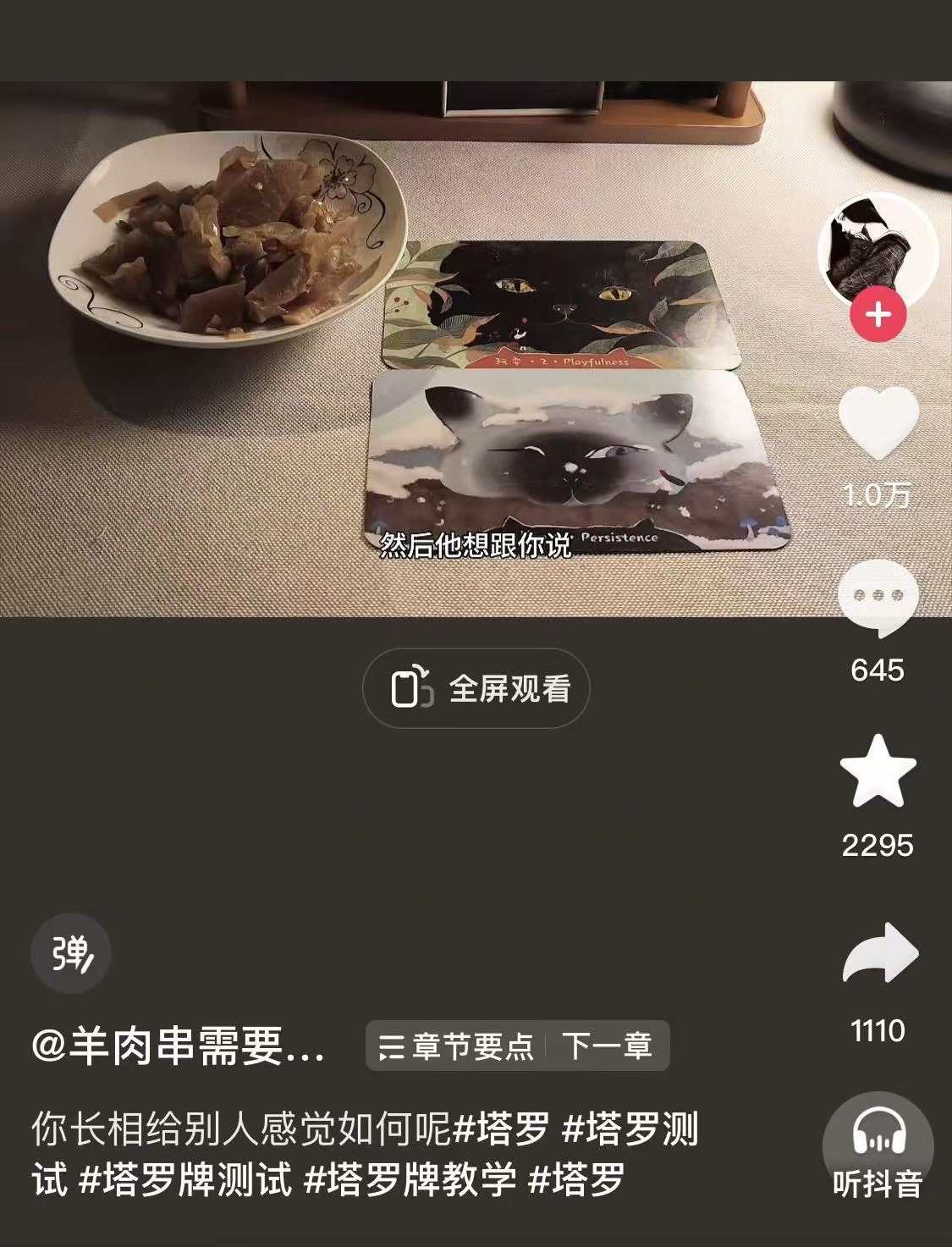Screen dimensions: 952x1247
Task: Tap 全屏观看 to watch fullscreen
Action: click(476, 688)
